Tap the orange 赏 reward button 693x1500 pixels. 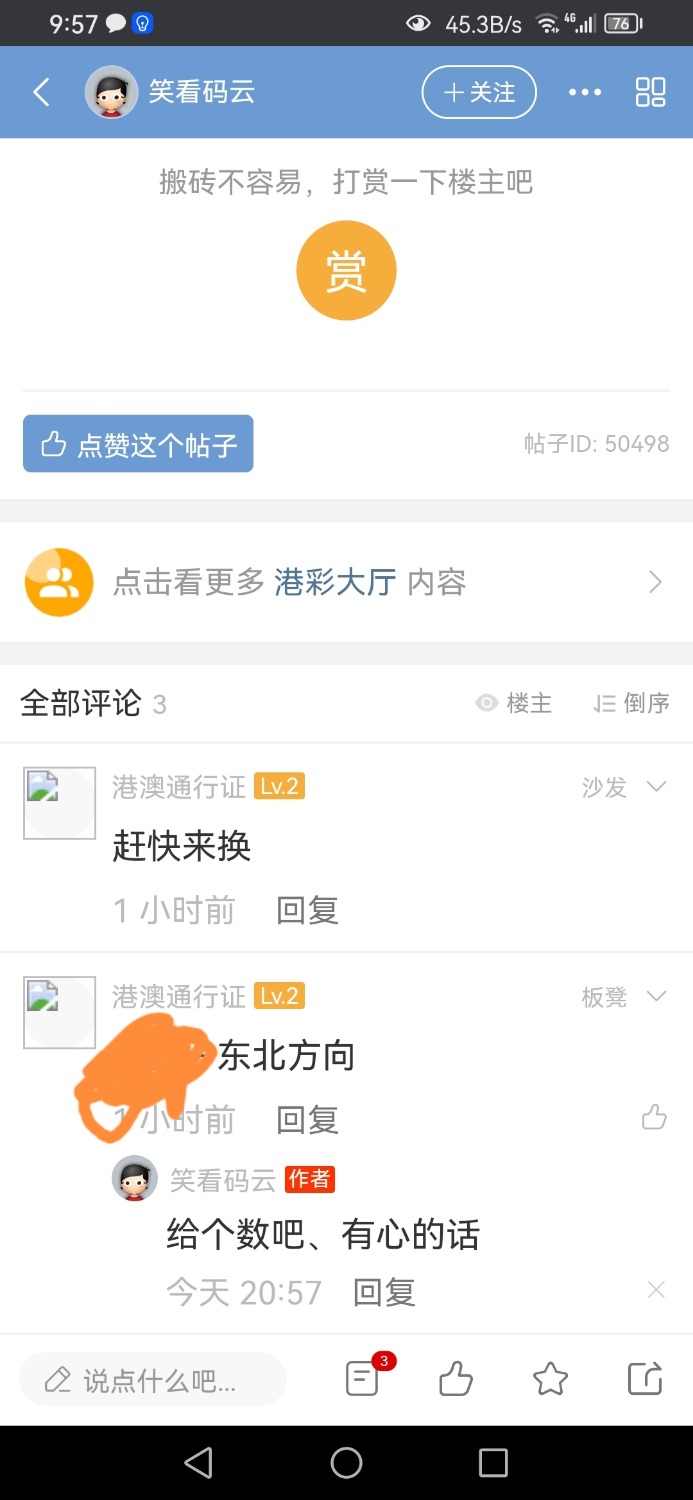346,271
